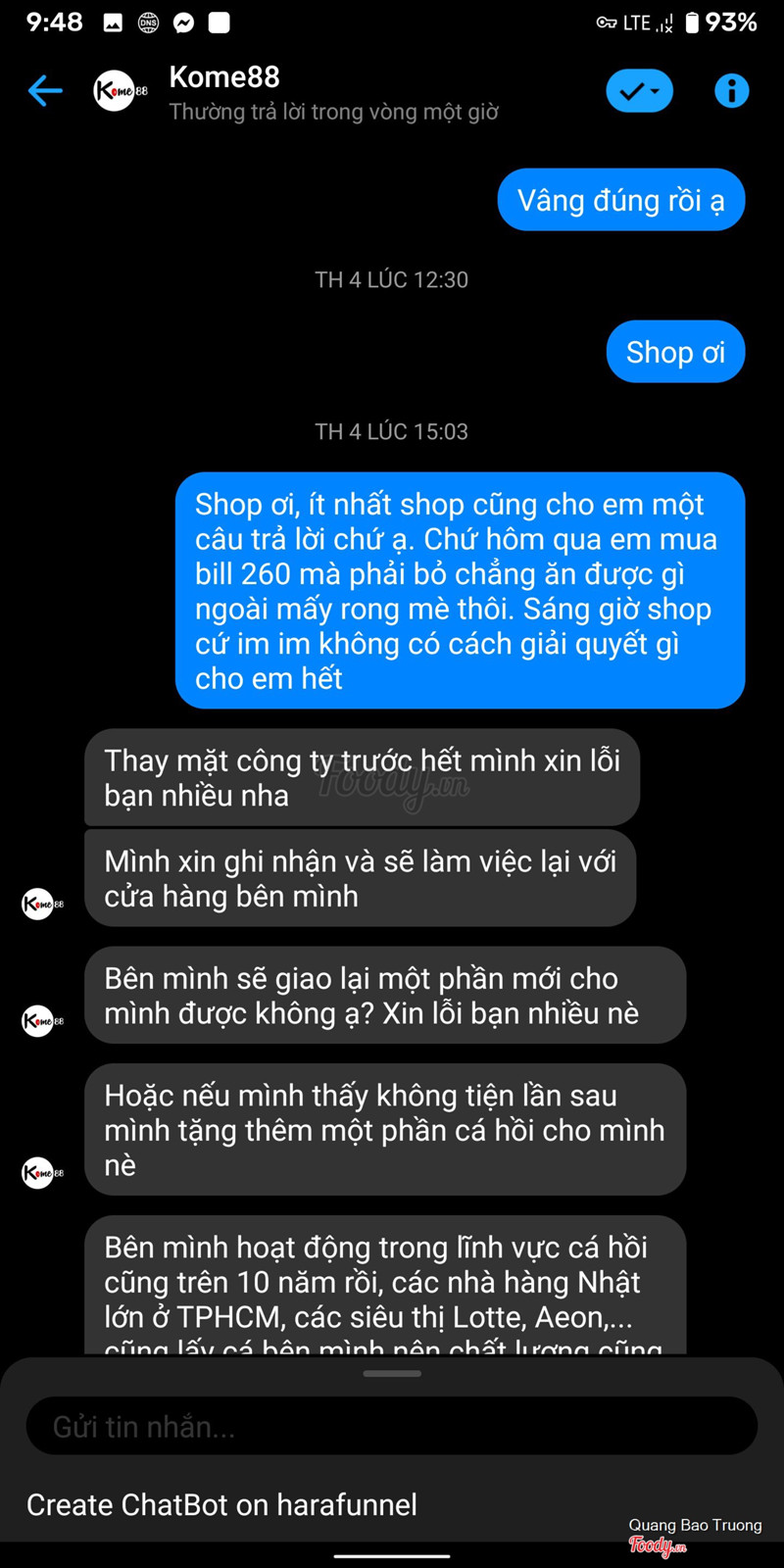This screenshot has width=784, height=1568.
Task: Open the checkmark dropdown in header
Action: tap(639, 91)
